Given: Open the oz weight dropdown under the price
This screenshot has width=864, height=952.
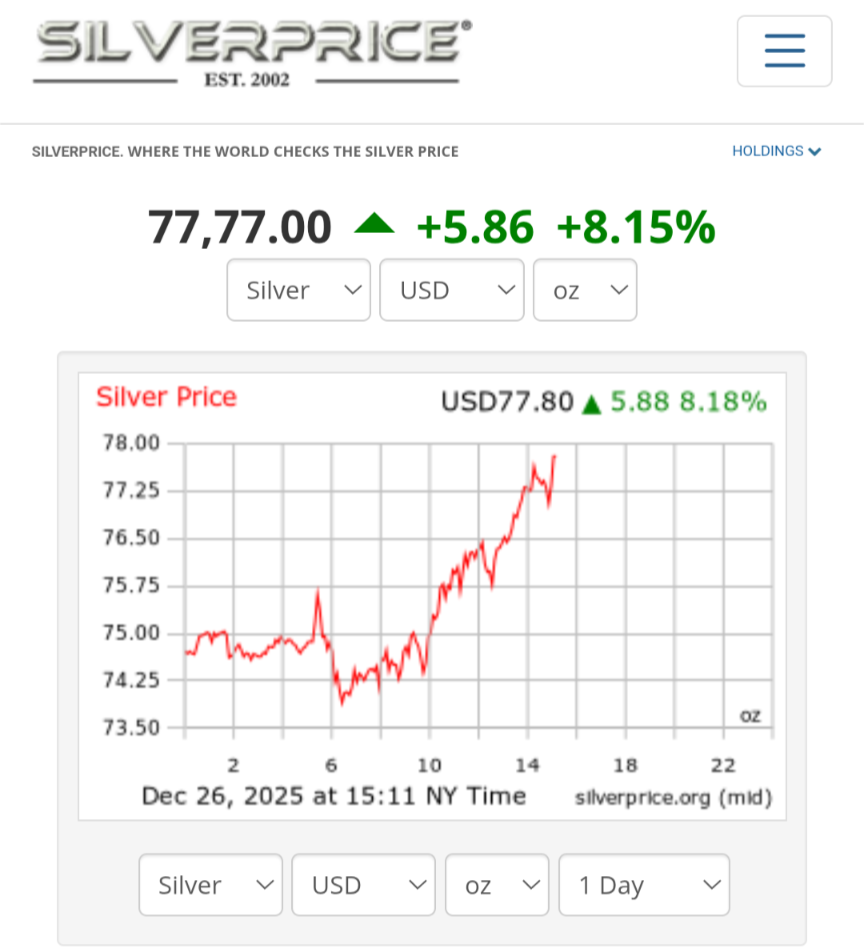Looking at the screenshot, I should [x=585, y=290].
